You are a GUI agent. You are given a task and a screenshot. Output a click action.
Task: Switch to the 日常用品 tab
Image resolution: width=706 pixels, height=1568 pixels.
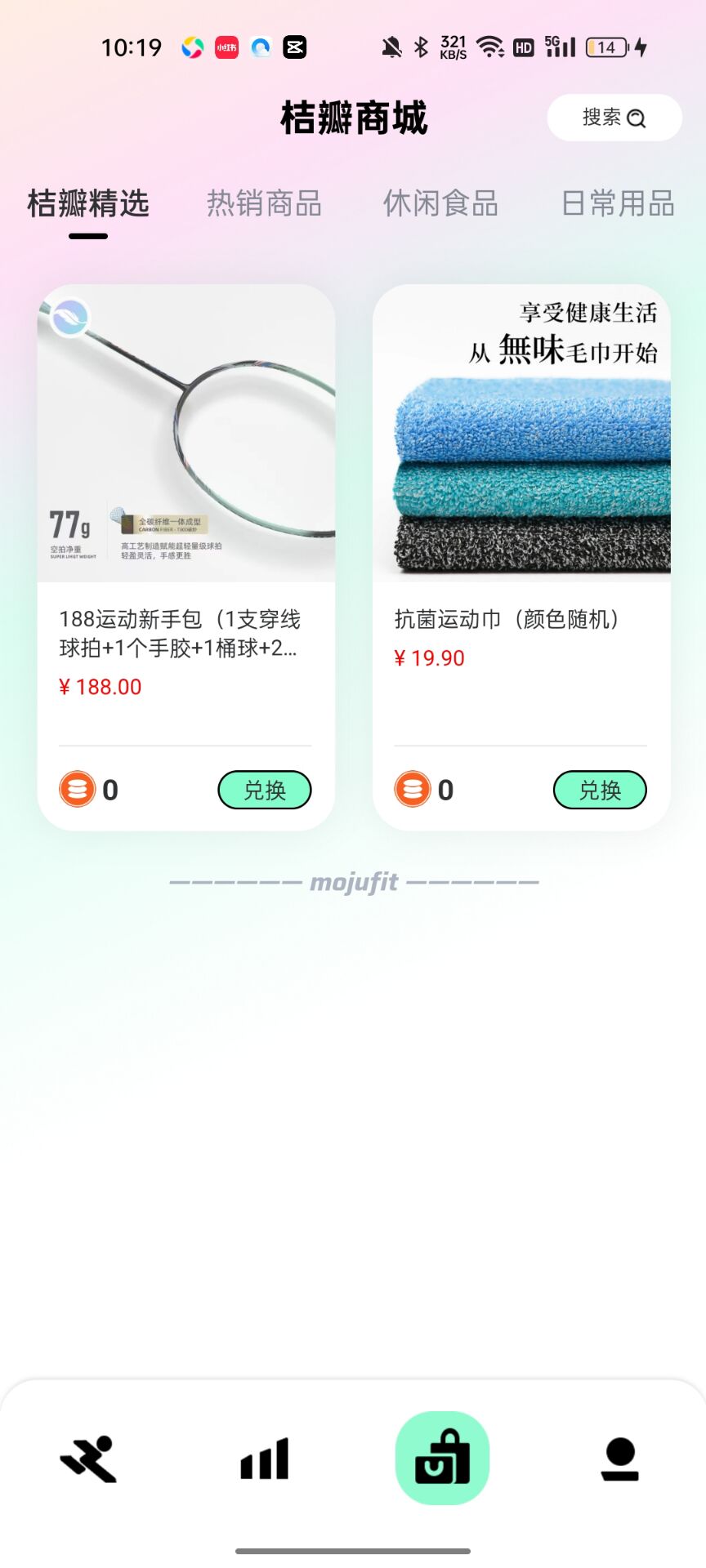point(618,204)
